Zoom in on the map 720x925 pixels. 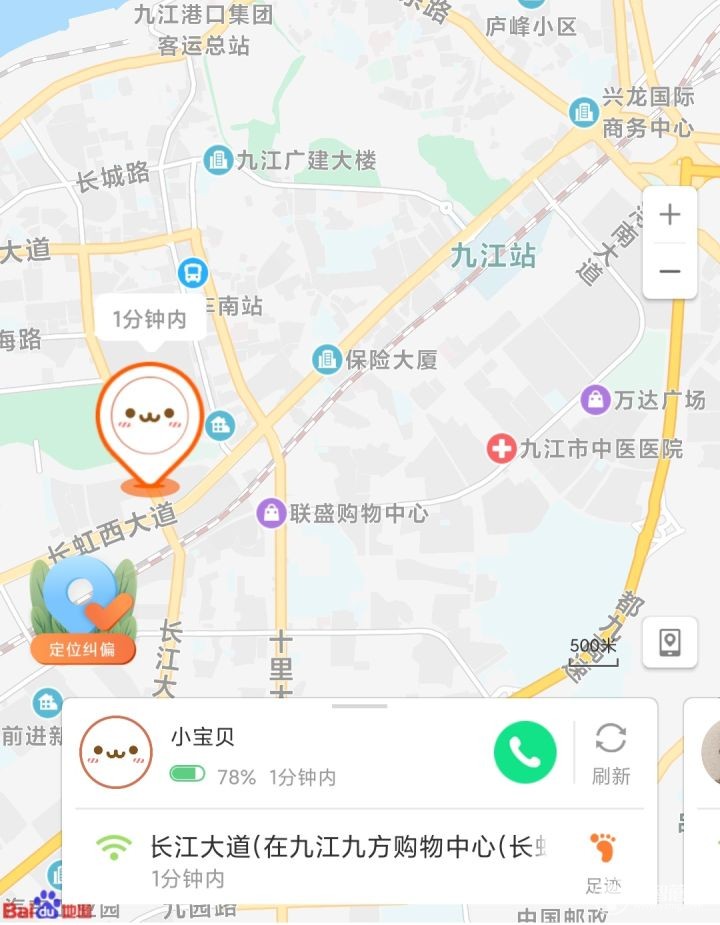[x=670, y=214]
